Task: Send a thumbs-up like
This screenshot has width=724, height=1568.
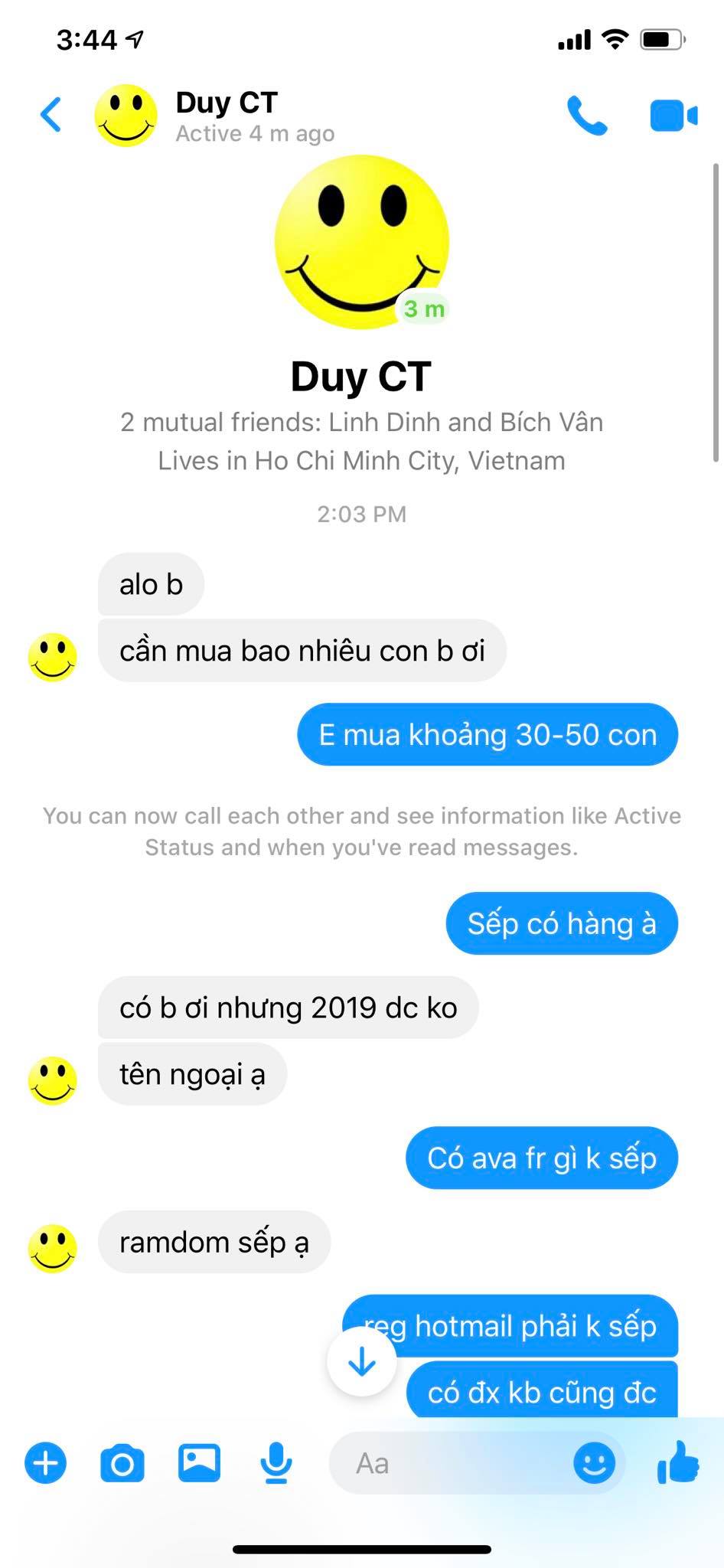Action: [x=678, y=1462]
